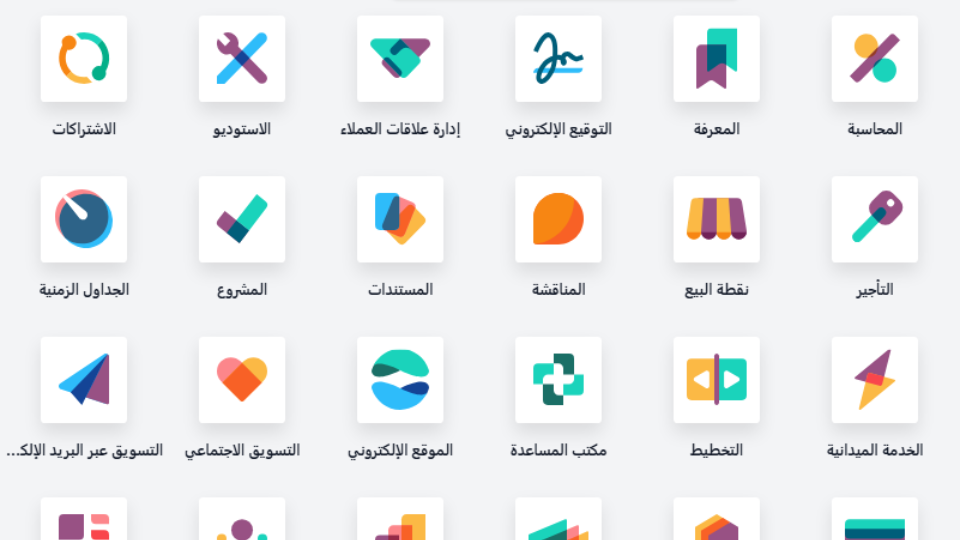Launch التسويق الاجتماعي (Social Marketing) app

click(242, 379)
